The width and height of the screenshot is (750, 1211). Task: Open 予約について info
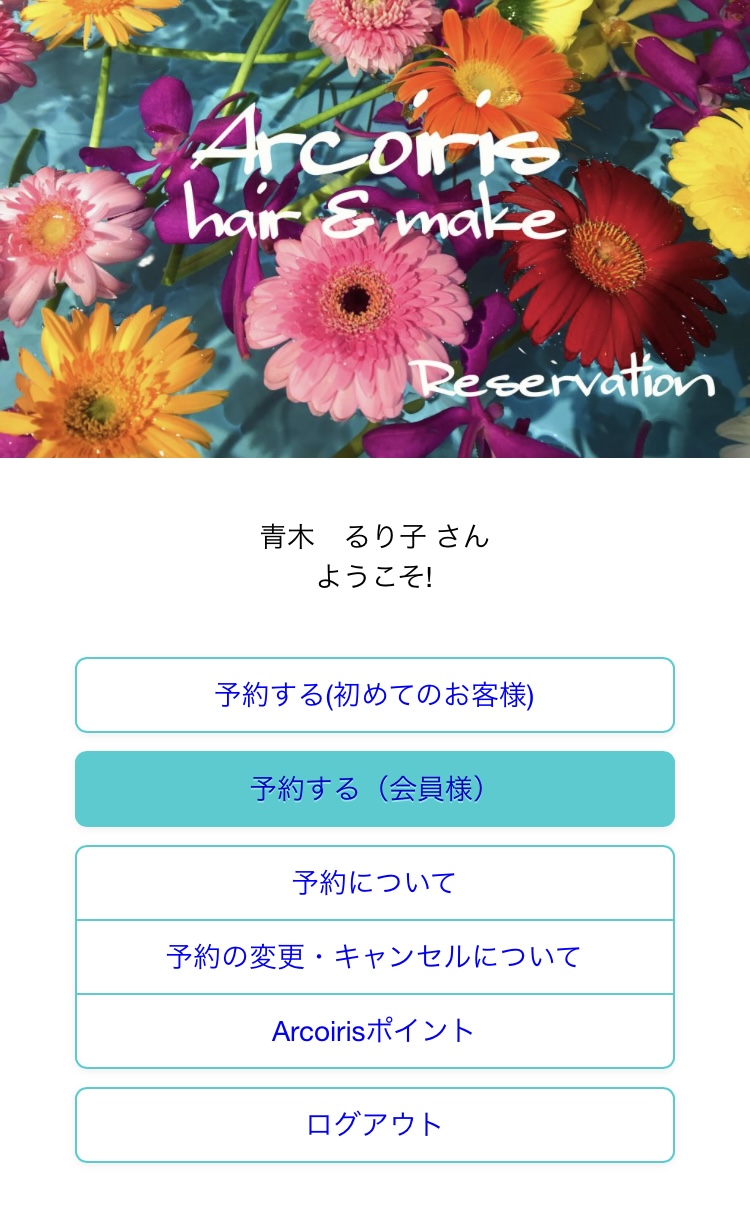(375, 883)
